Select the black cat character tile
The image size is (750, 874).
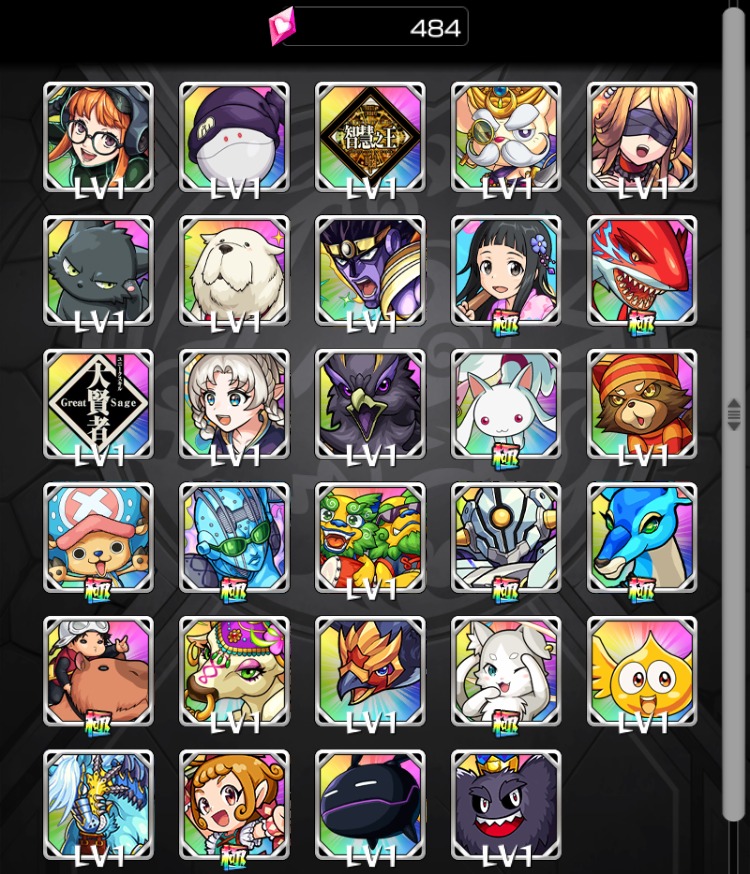(98, 270)
